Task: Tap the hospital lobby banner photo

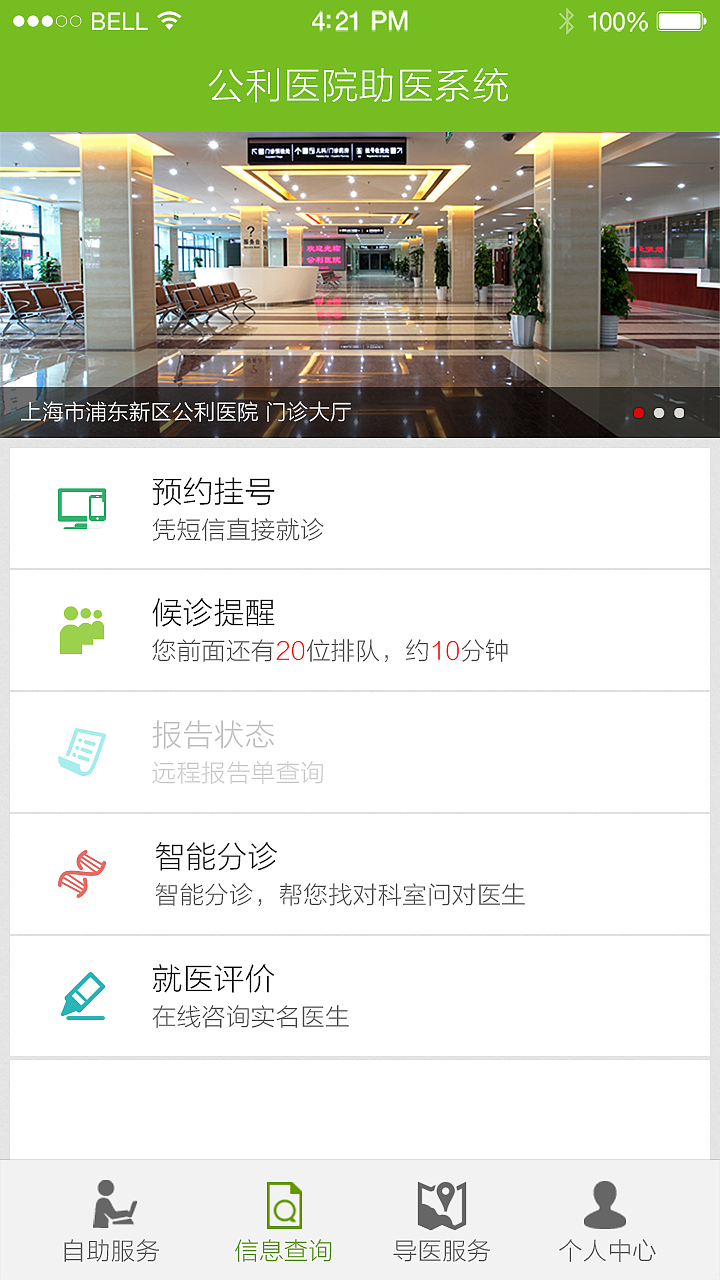Action: pos(360,270)
